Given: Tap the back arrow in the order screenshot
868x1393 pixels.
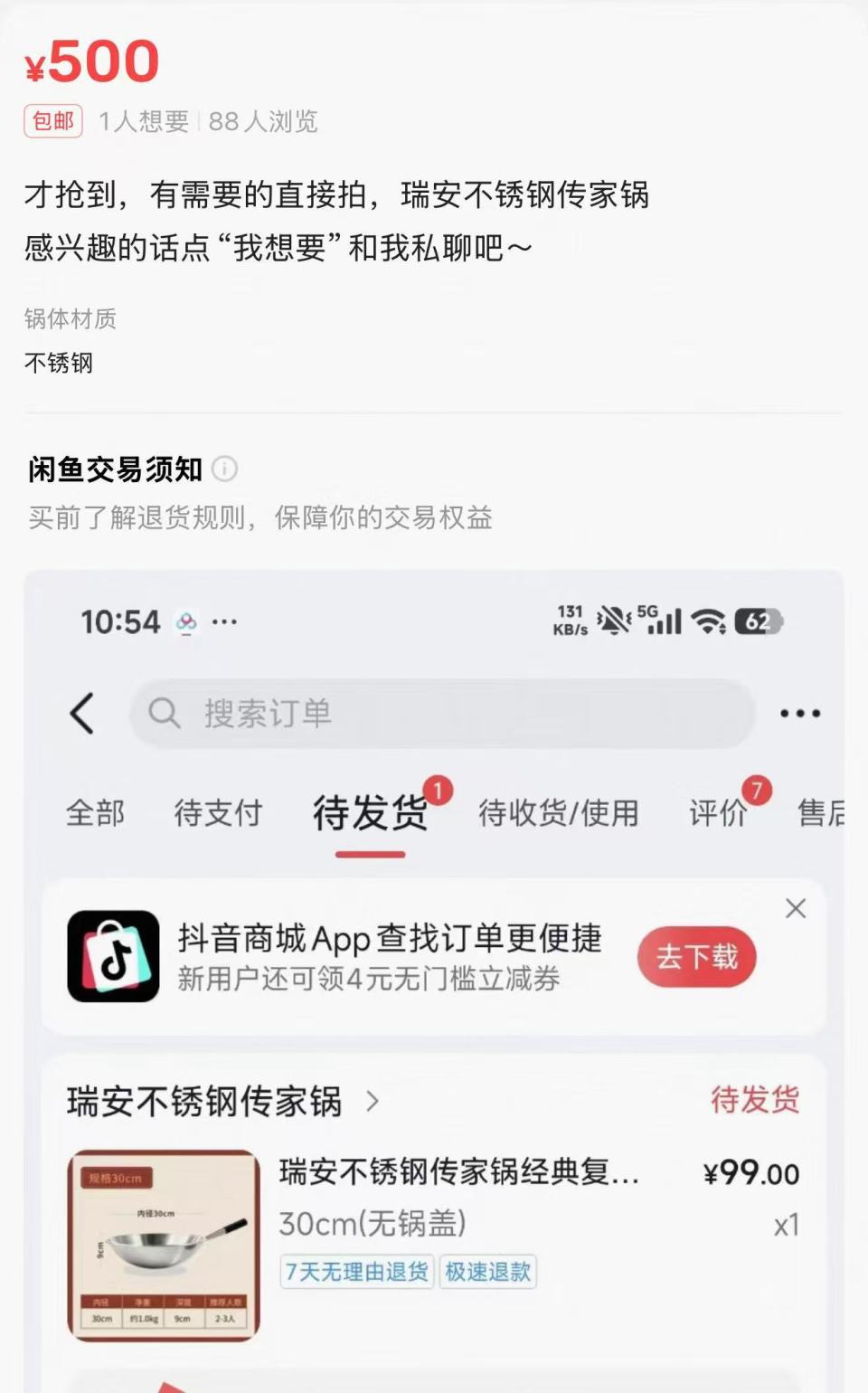Looking at the screenshot, I should (x=82, y=714).
